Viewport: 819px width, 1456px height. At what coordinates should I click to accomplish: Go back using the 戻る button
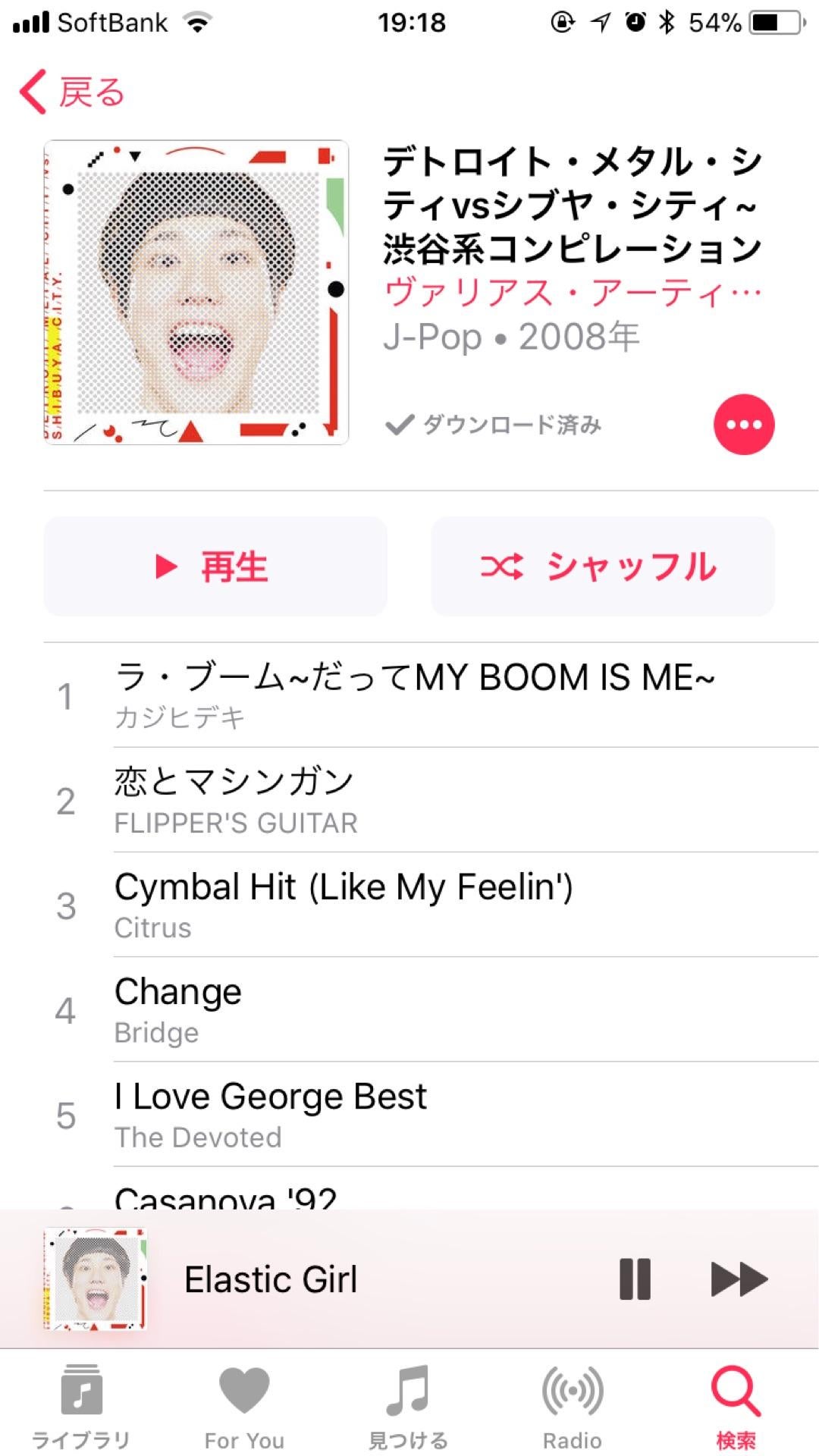pos(72,93)
